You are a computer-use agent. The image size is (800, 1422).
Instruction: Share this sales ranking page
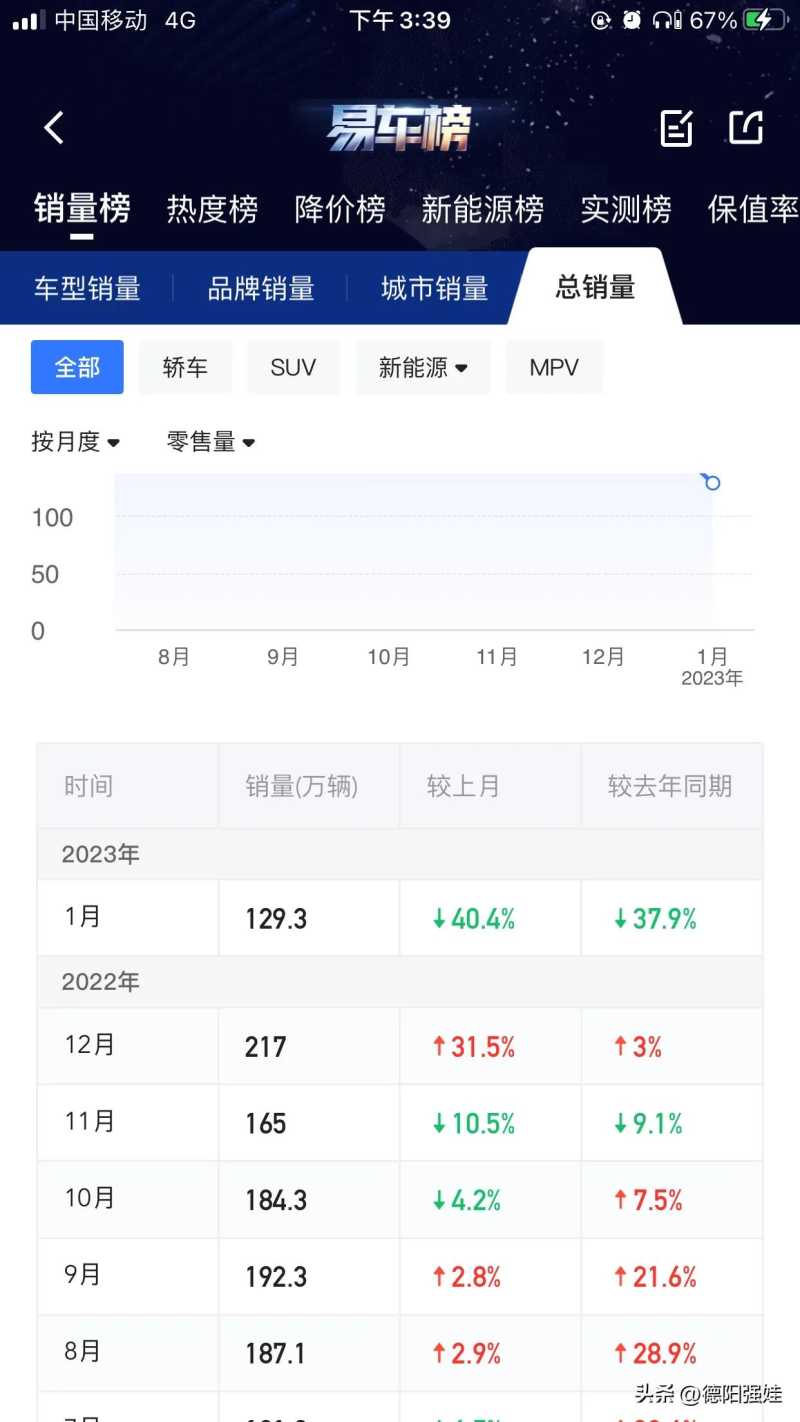(x=746, y=127)
